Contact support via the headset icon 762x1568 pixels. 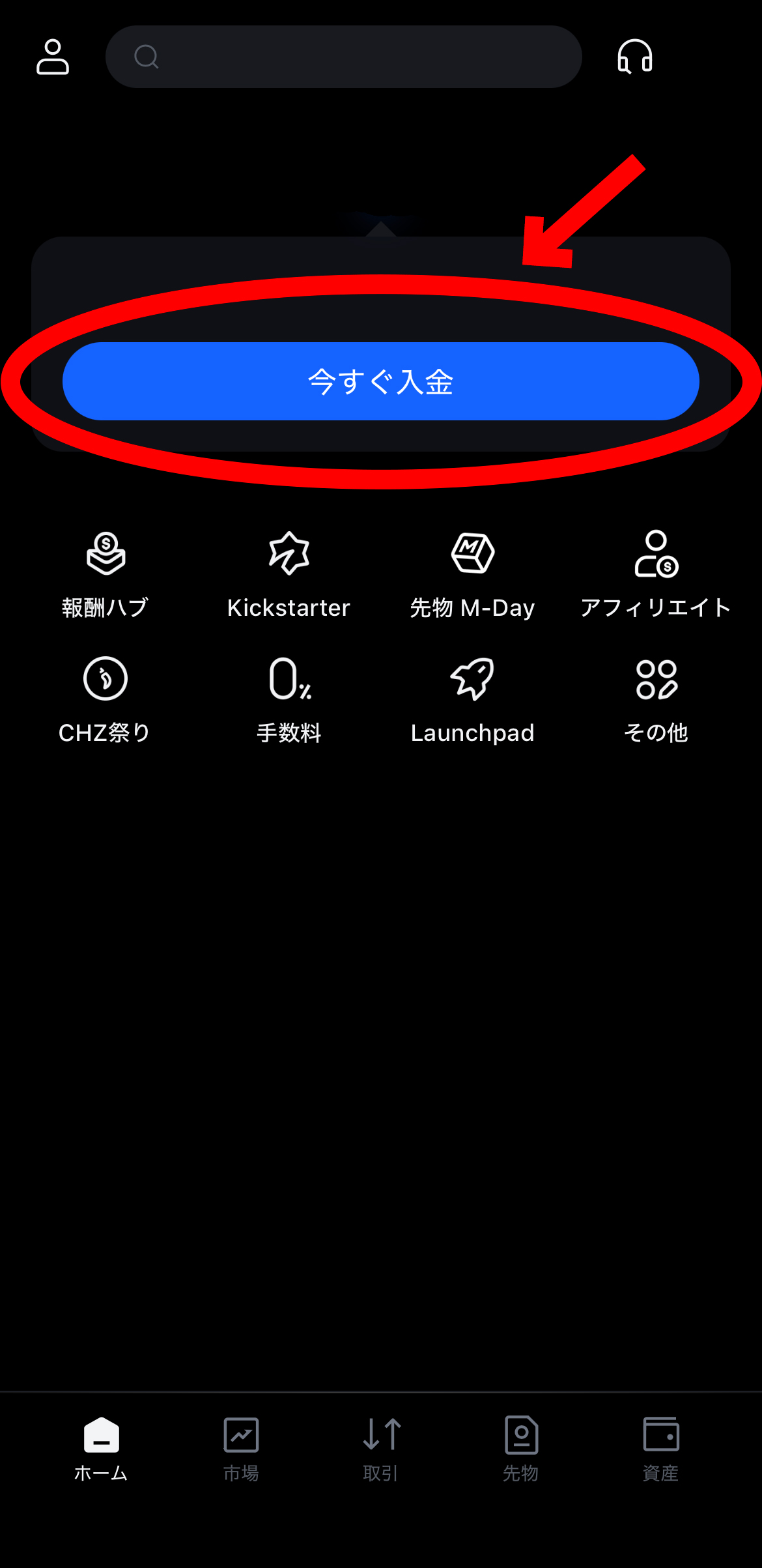[634, 57]
